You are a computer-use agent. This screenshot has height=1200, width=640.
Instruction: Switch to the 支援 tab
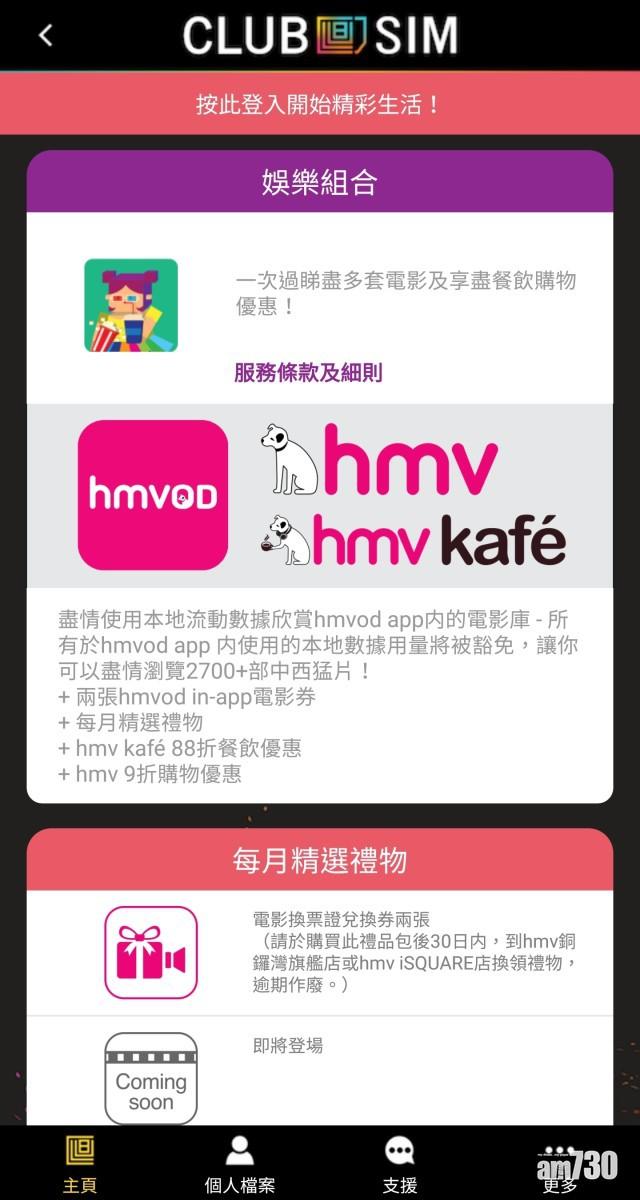pyautogui.click(x=400, y=1164)
